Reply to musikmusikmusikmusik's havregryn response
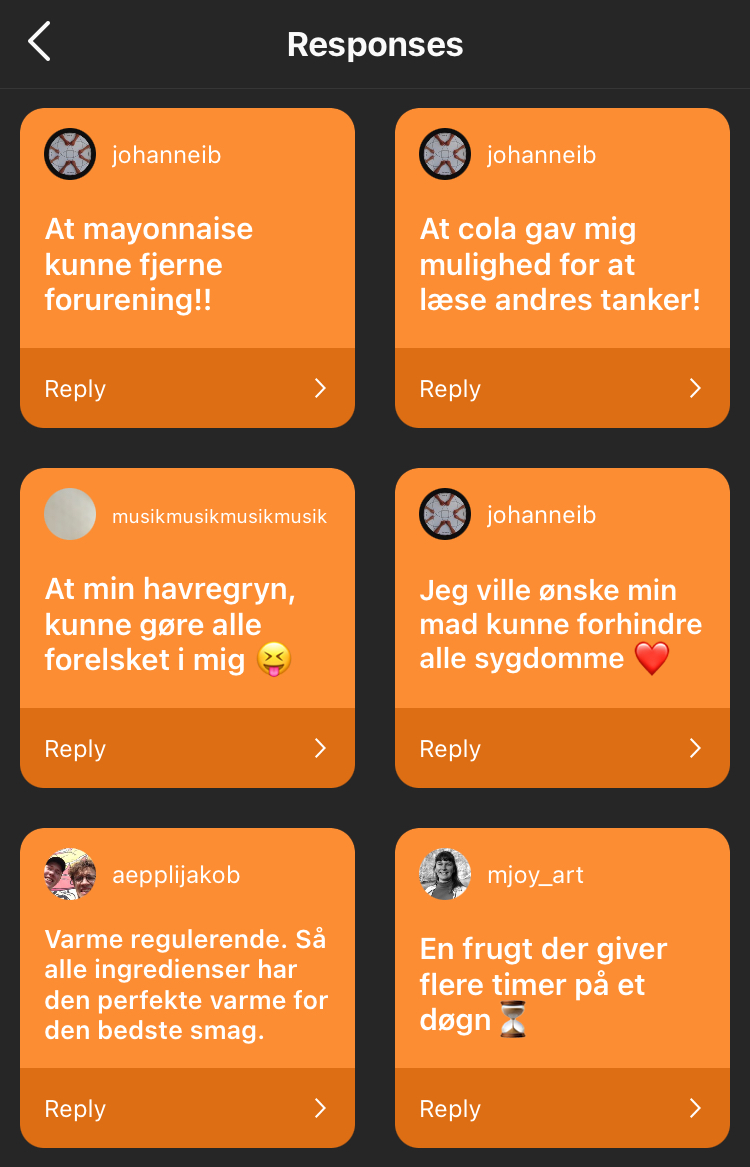The image size is (750, 1167). point(187,748)
